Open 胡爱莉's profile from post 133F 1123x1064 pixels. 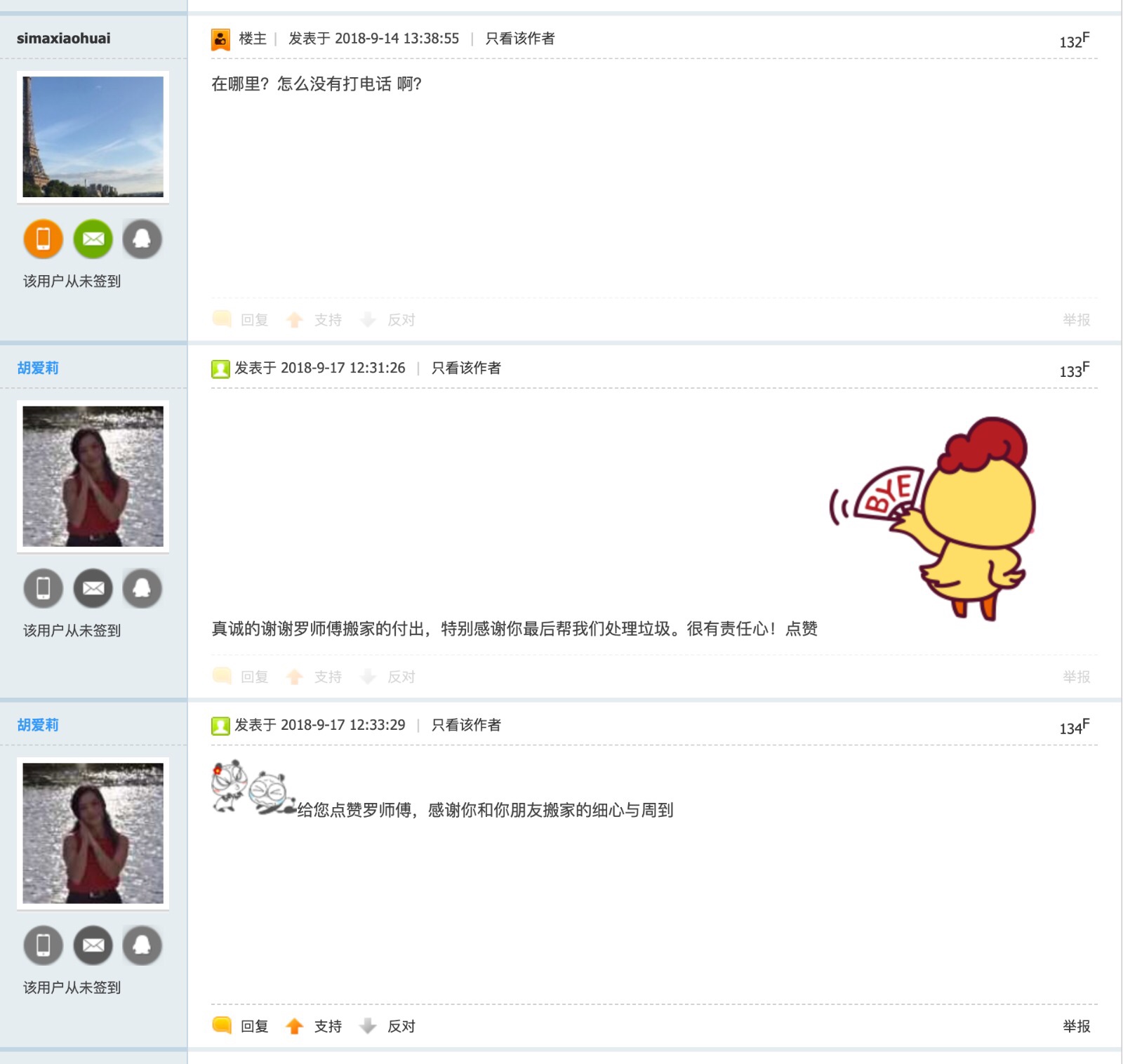(38, 368)
